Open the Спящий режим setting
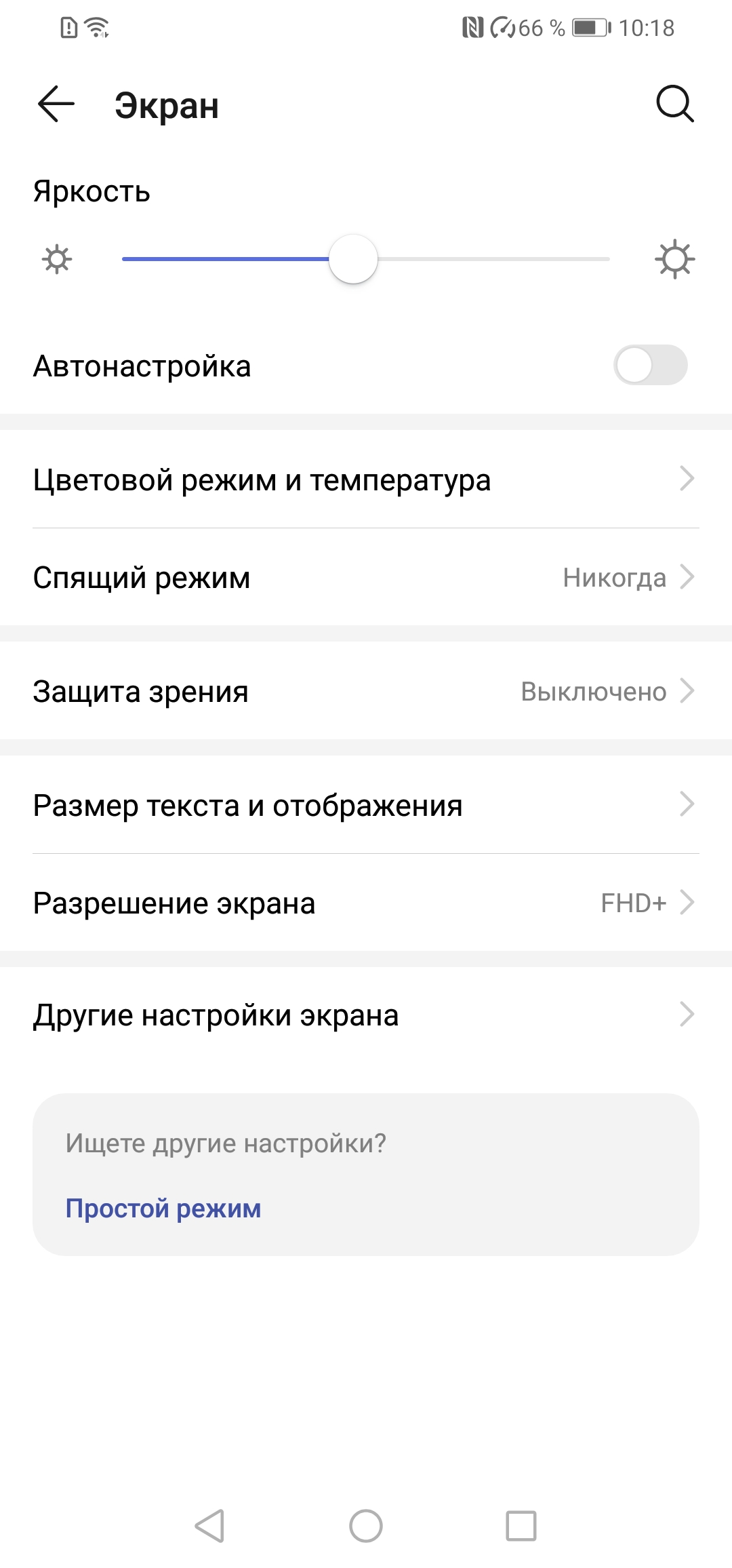 366,577
